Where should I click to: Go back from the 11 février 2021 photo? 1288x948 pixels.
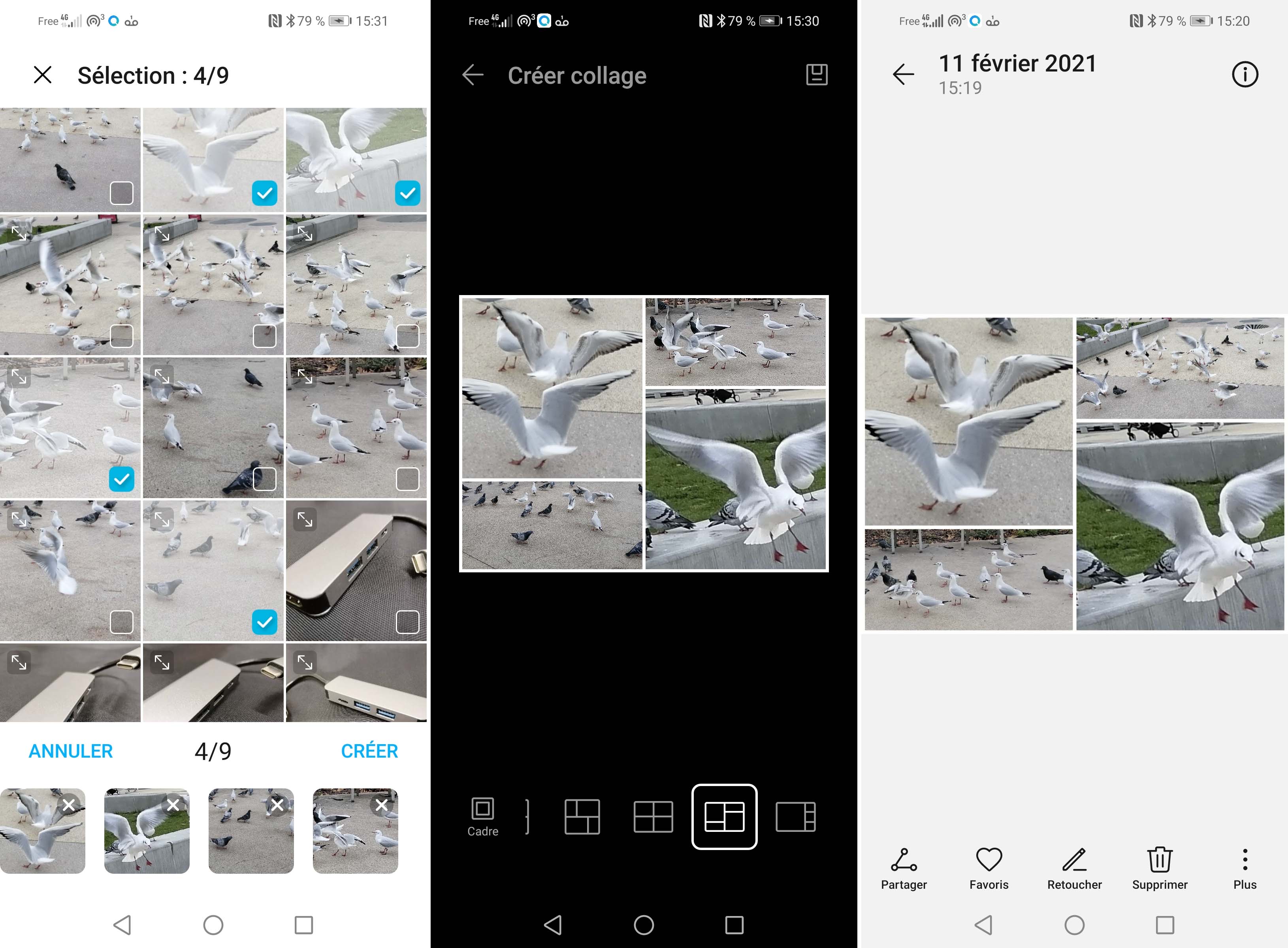tap(904, 75)
